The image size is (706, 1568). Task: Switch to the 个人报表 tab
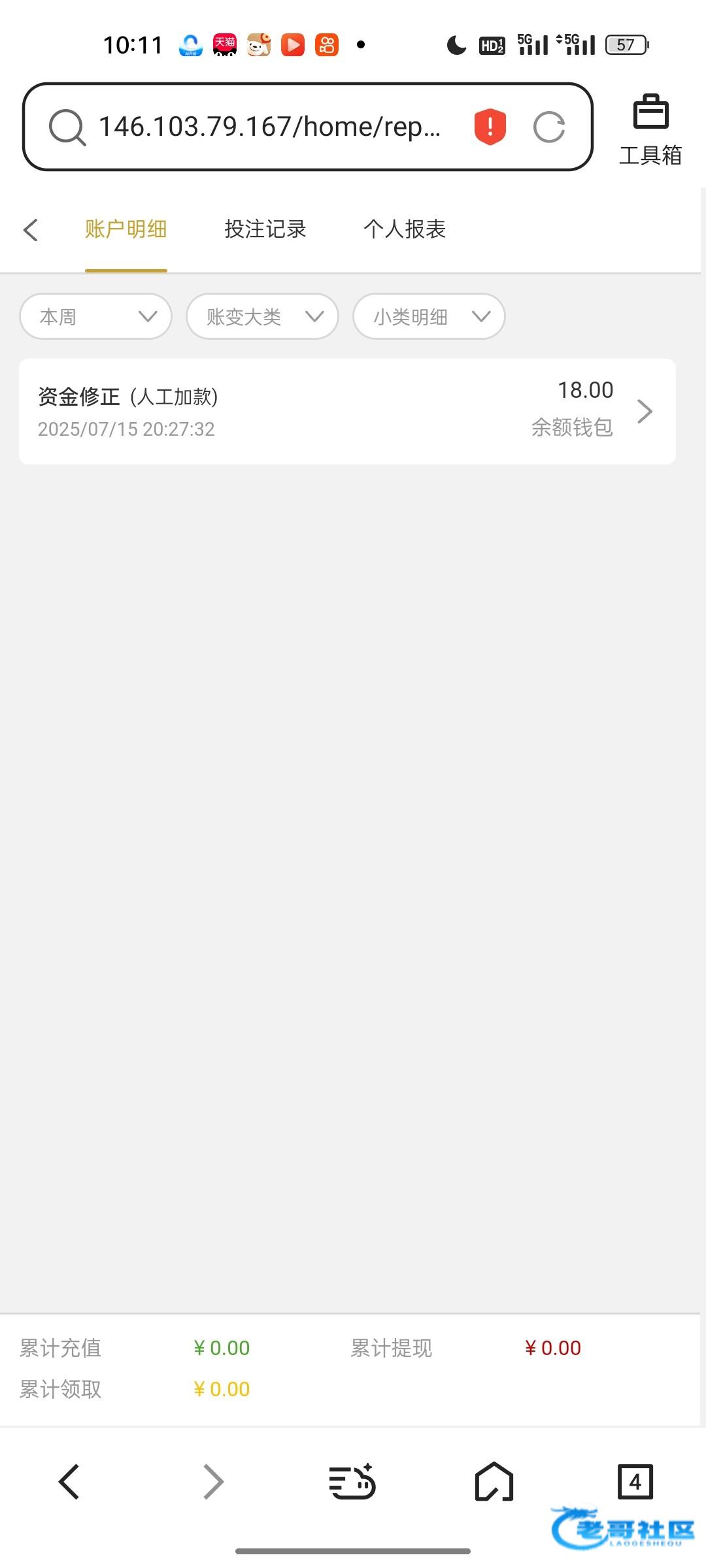(x=405, y=229)
